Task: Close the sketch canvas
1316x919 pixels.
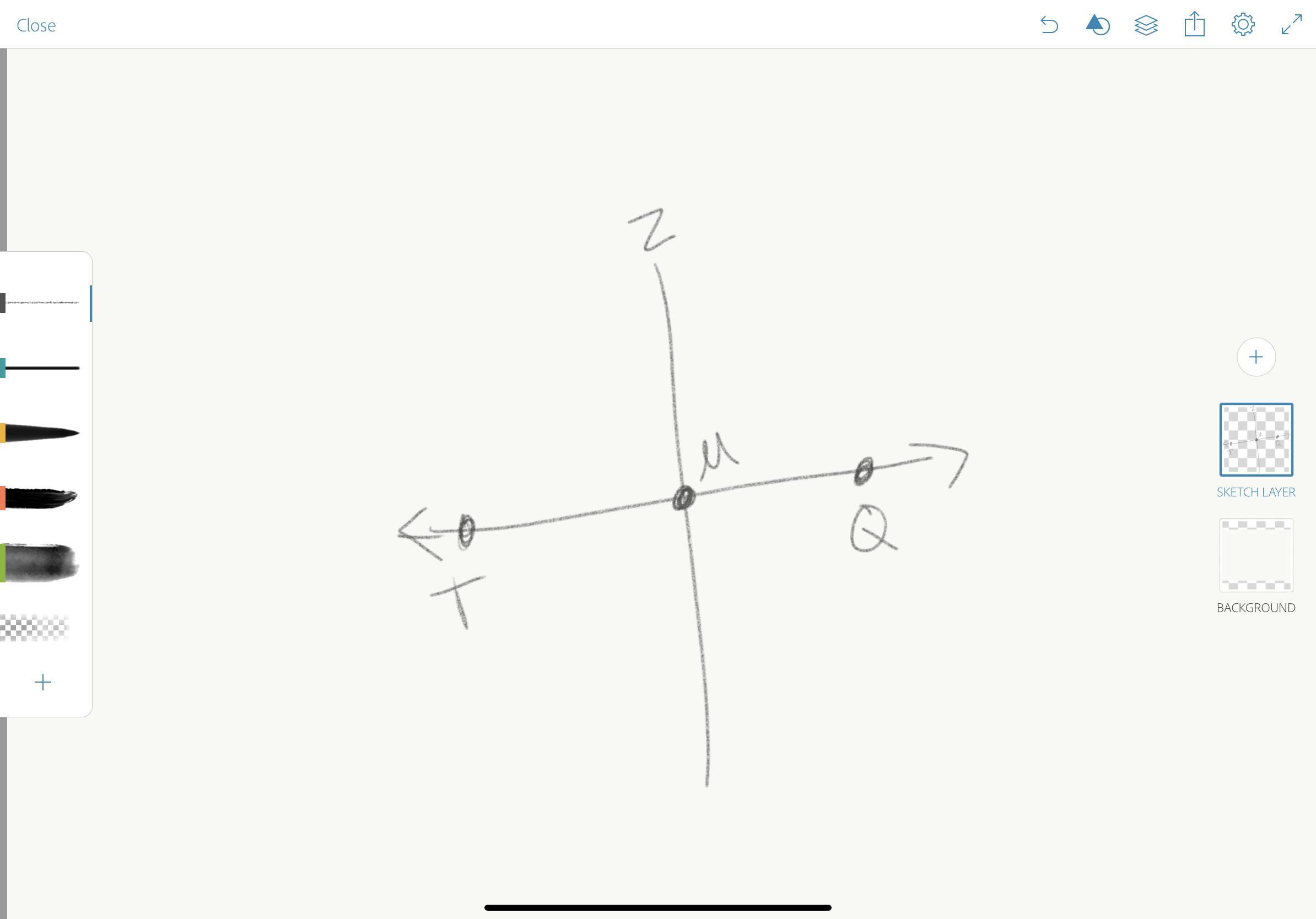Action: coord(36,25)
